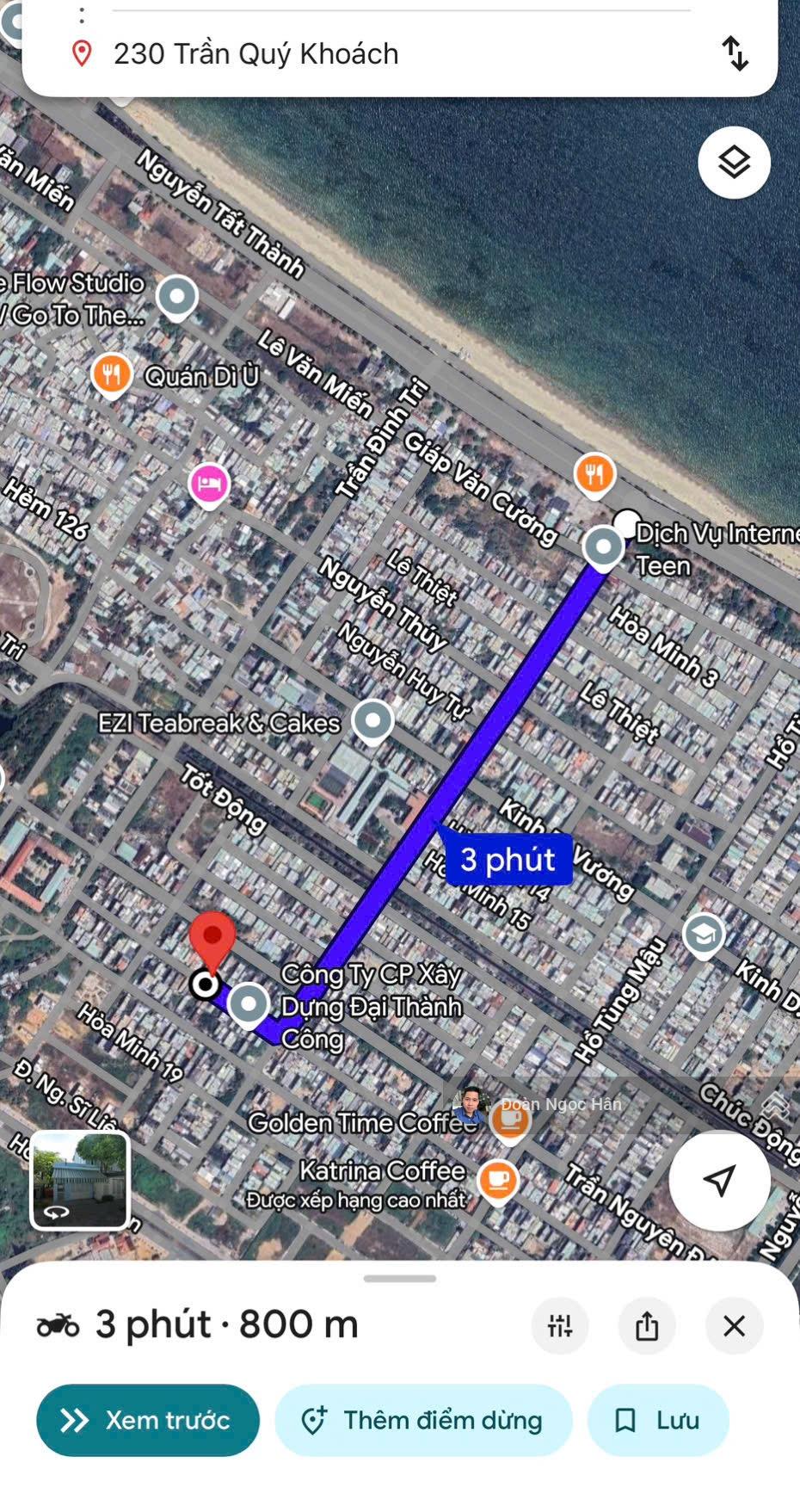Open route options settings

coord(560,1326)
